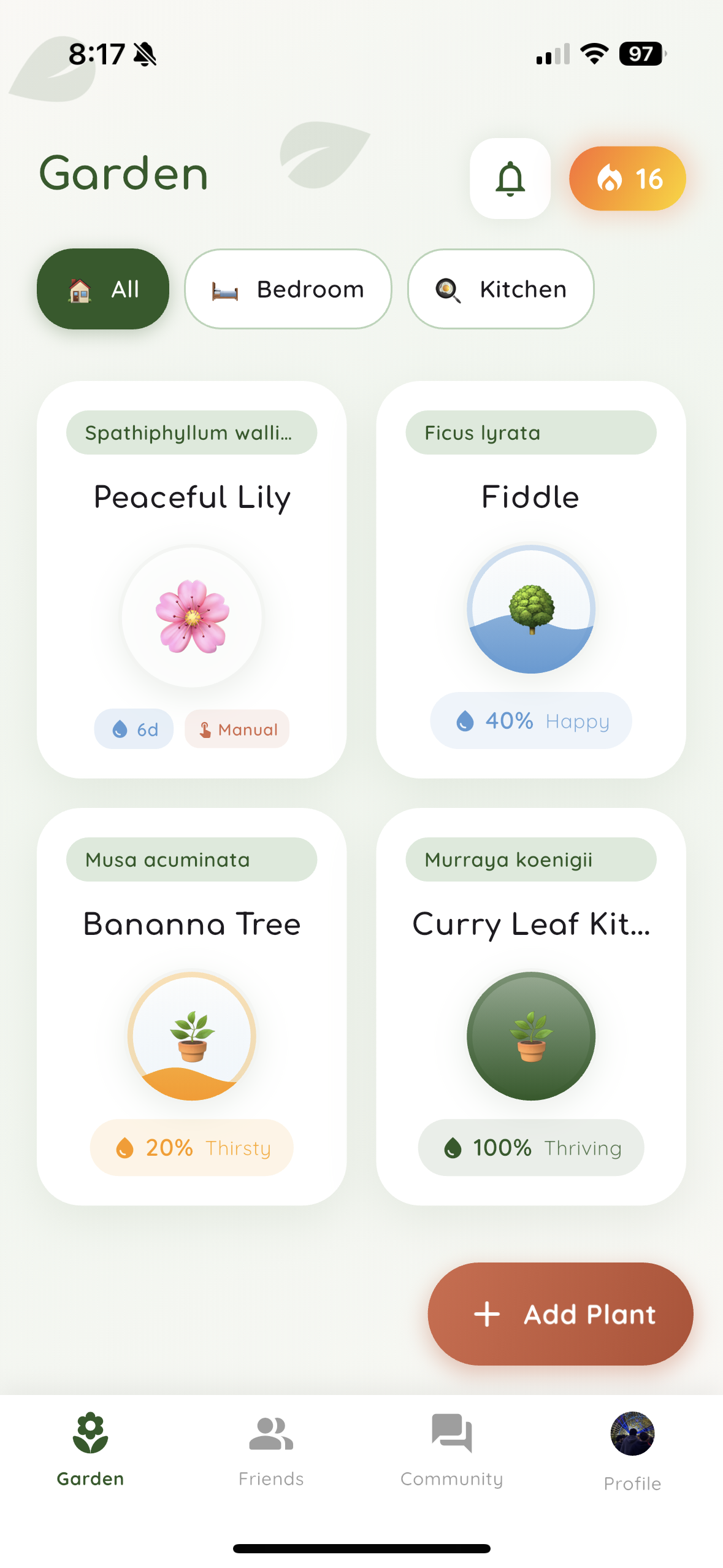The height and width of the screenshot is (1568, 723).
Task: Filter plants by Bedroom
Action: 288,289
